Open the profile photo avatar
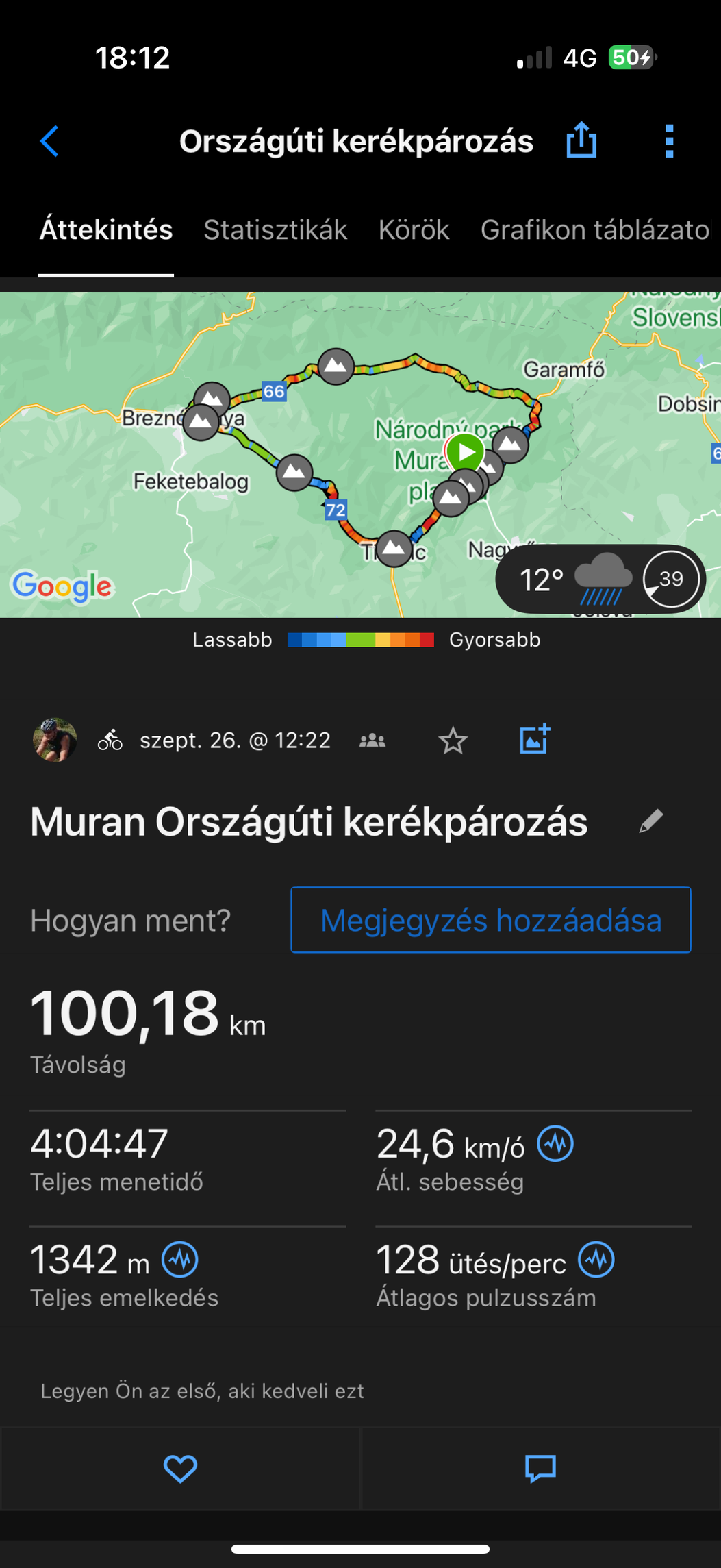 55,740
